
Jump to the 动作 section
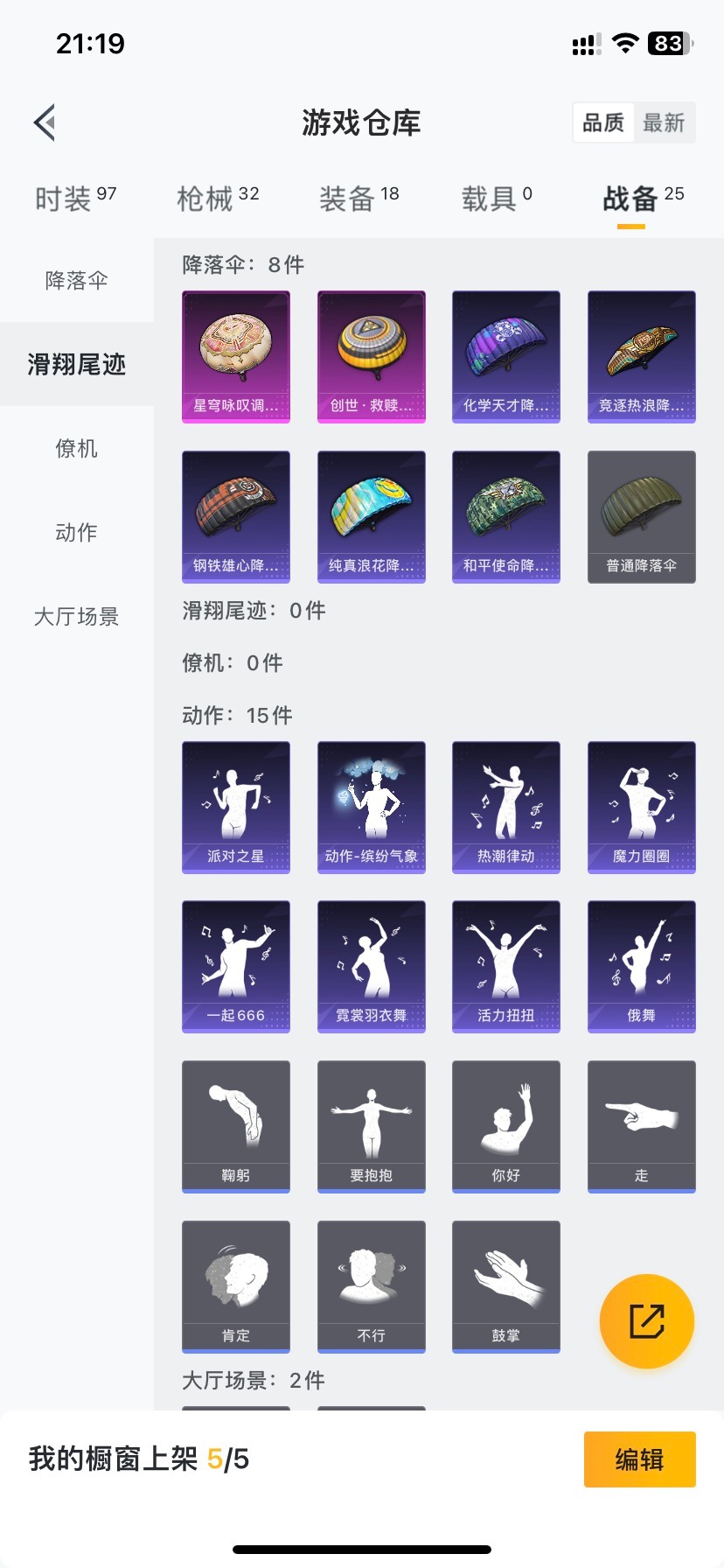point(77,532)
